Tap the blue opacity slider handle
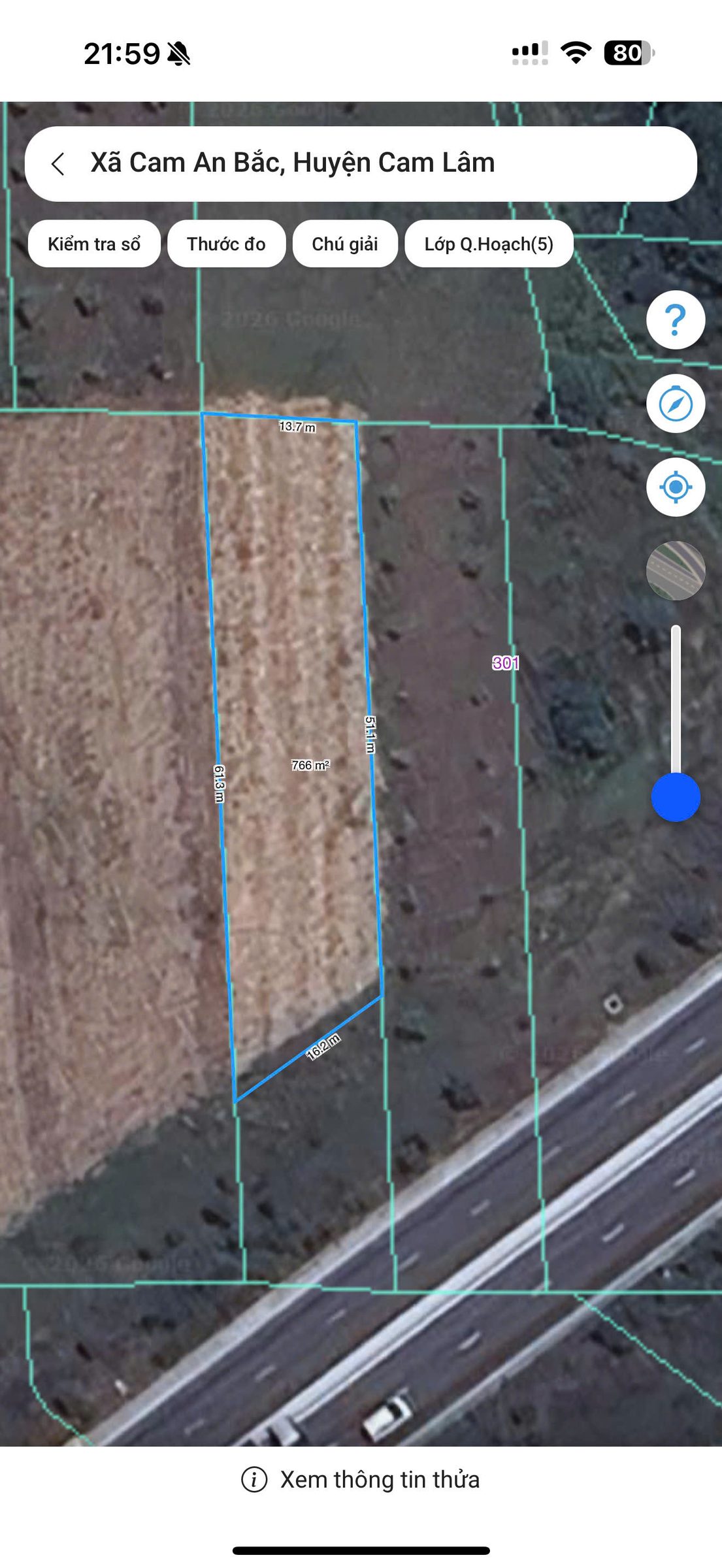The height and width of the screenshot is (1568, 722). click(x=676, y=797)
